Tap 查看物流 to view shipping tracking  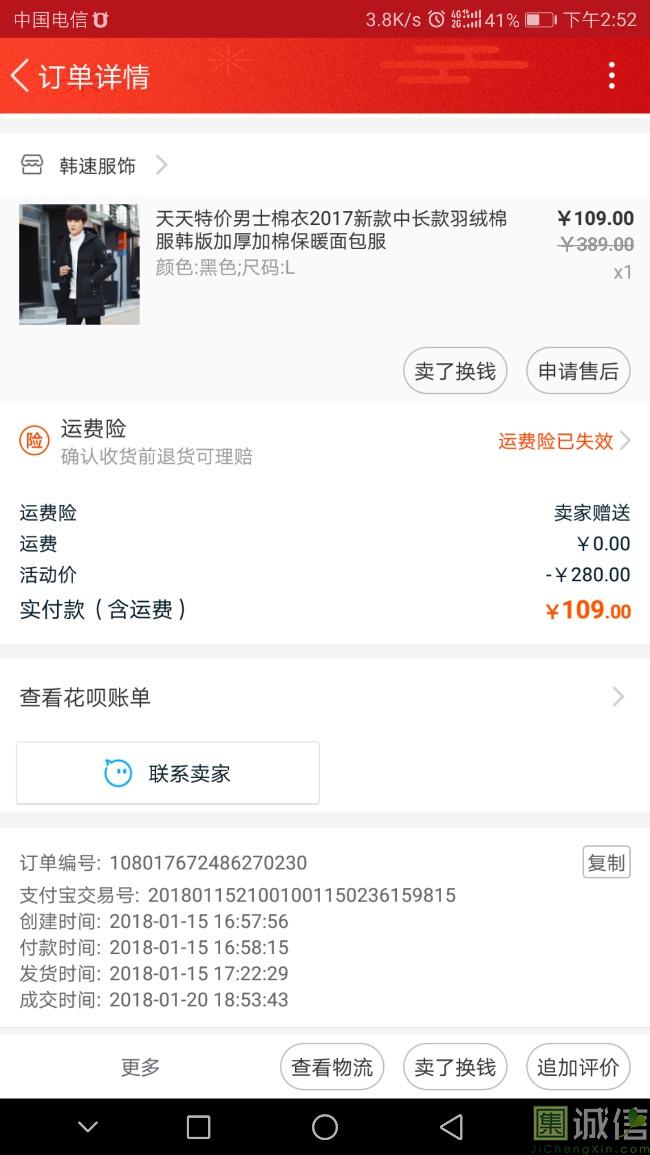332,1067
